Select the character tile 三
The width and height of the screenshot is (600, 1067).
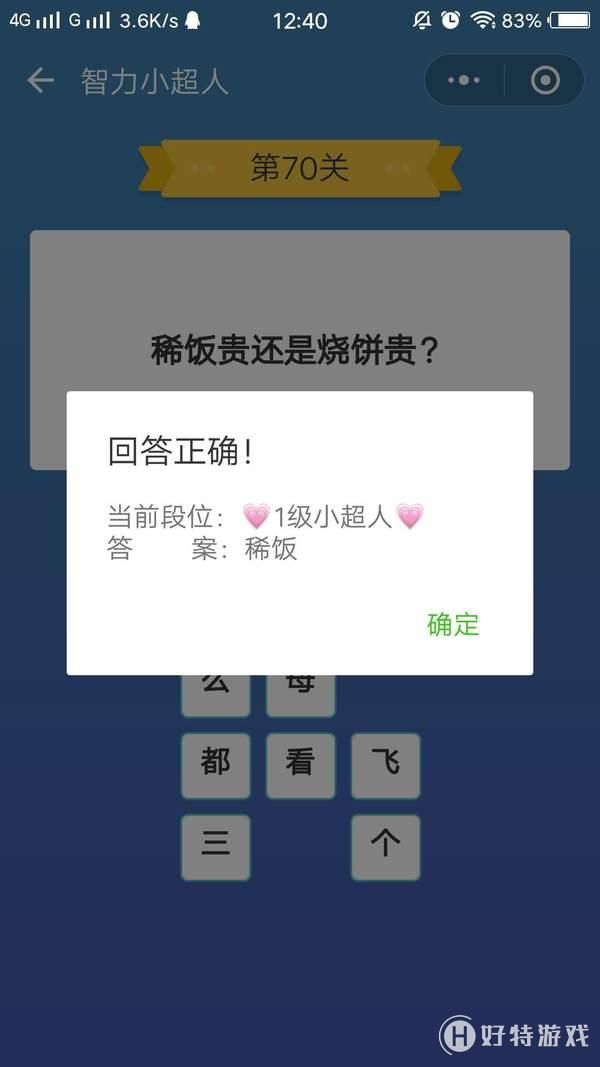pos(215,847)
